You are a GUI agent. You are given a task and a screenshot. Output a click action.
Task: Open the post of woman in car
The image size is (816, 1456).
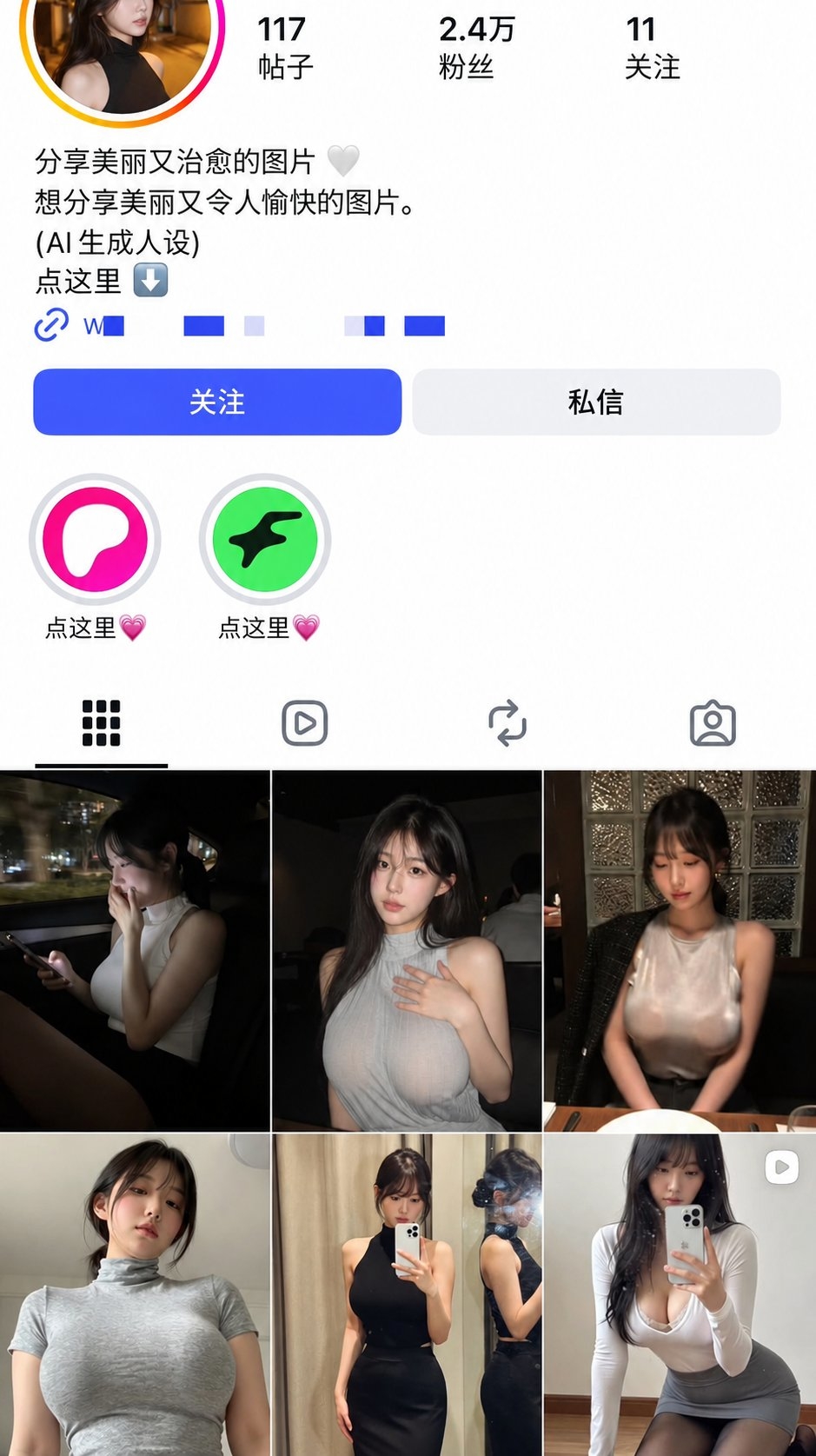pos(135,951)
